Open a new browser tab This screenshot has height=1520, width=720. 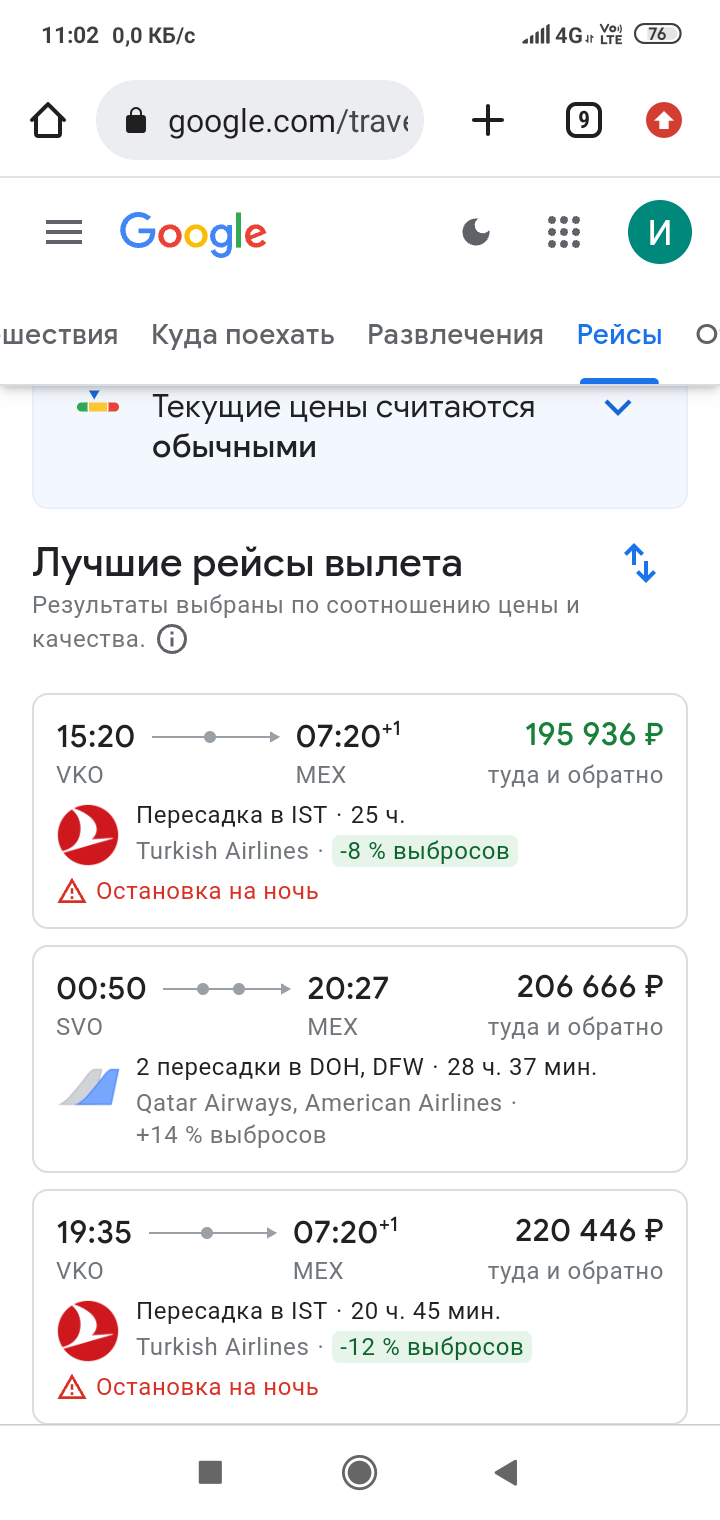pos(488,122)
